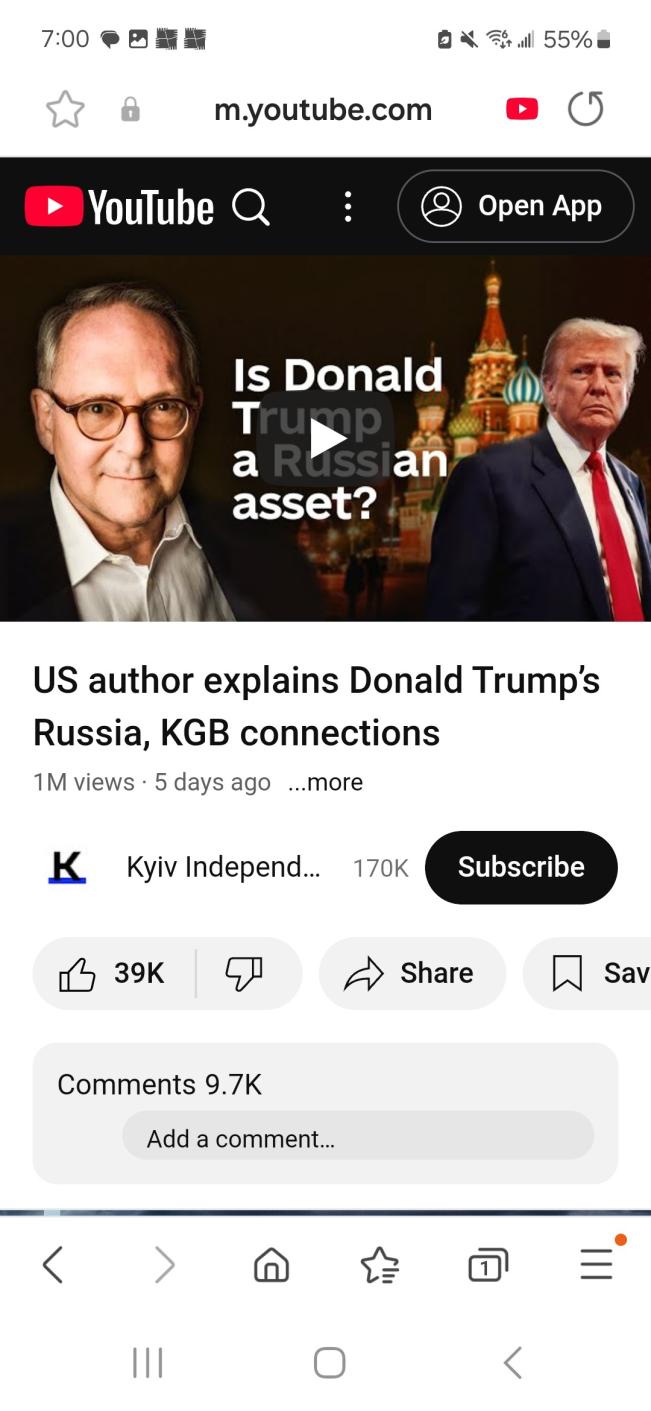Add a comment
Image resolution: width=651 pixels, height=1411 pixels.
pos(357,1138)
